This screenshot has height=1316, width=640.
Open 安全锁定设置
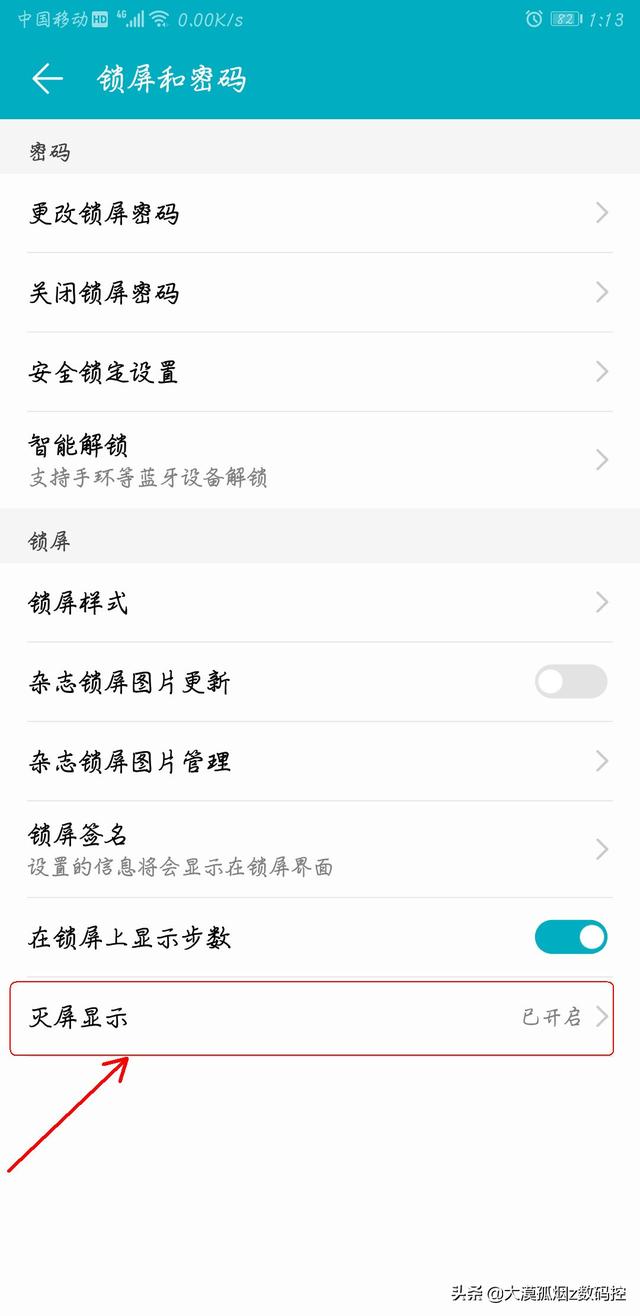click(x=320, y=372)
